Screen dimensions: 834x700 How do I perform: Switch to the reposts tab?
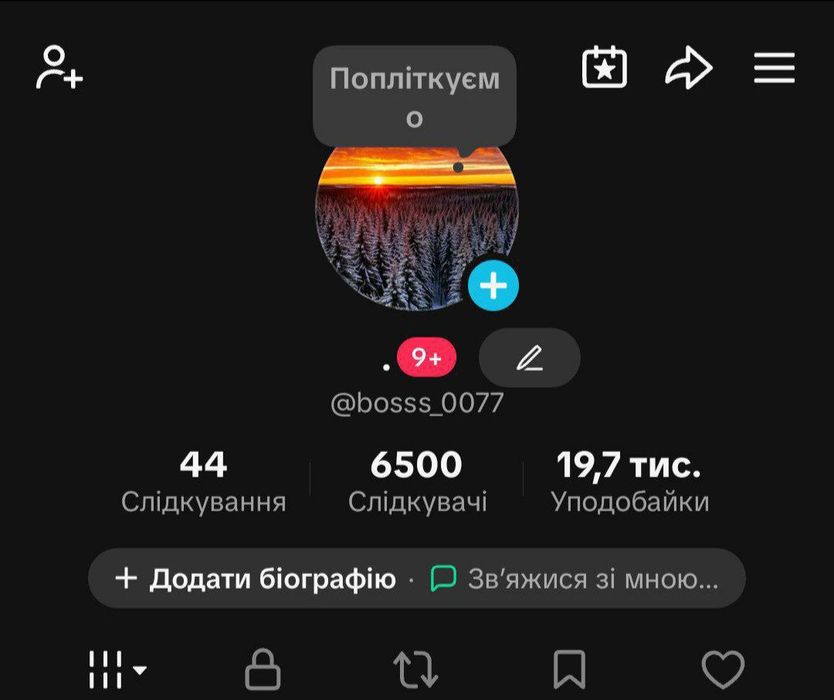tap(416, 669)
